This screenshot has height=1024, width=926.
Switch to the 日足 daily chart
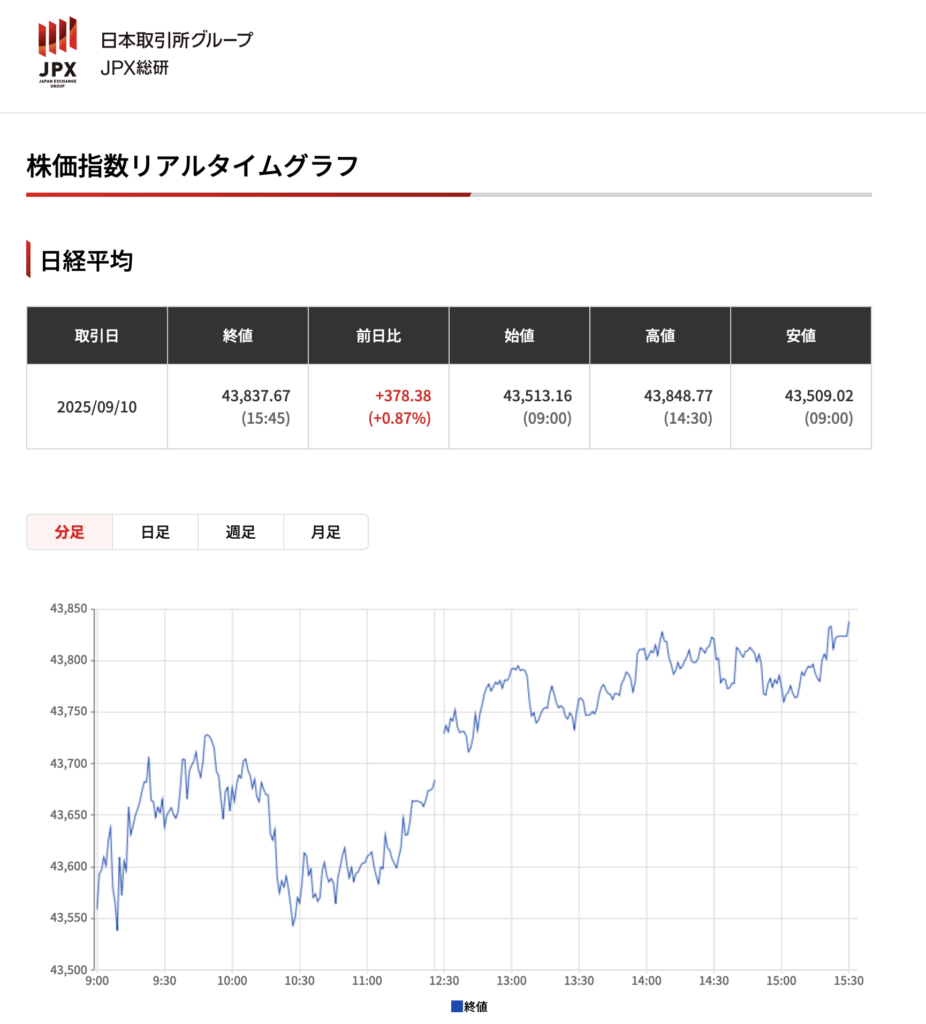coord(155,532)
